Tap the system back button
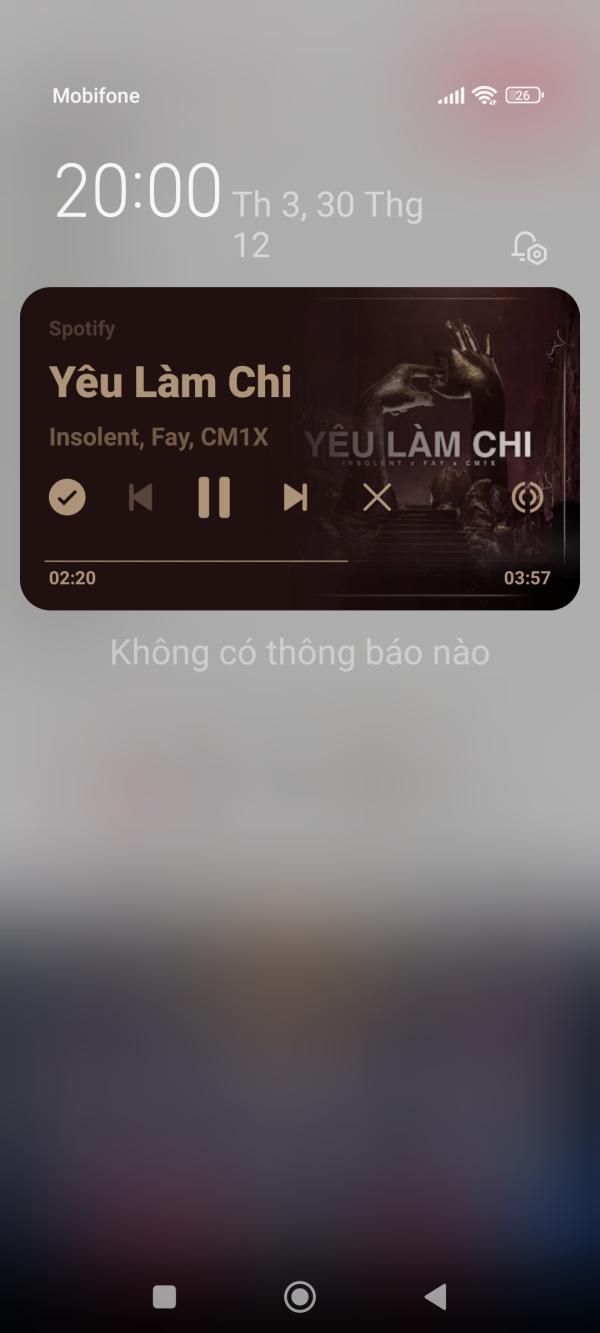600x1333 pixels. pos(435,1297)
